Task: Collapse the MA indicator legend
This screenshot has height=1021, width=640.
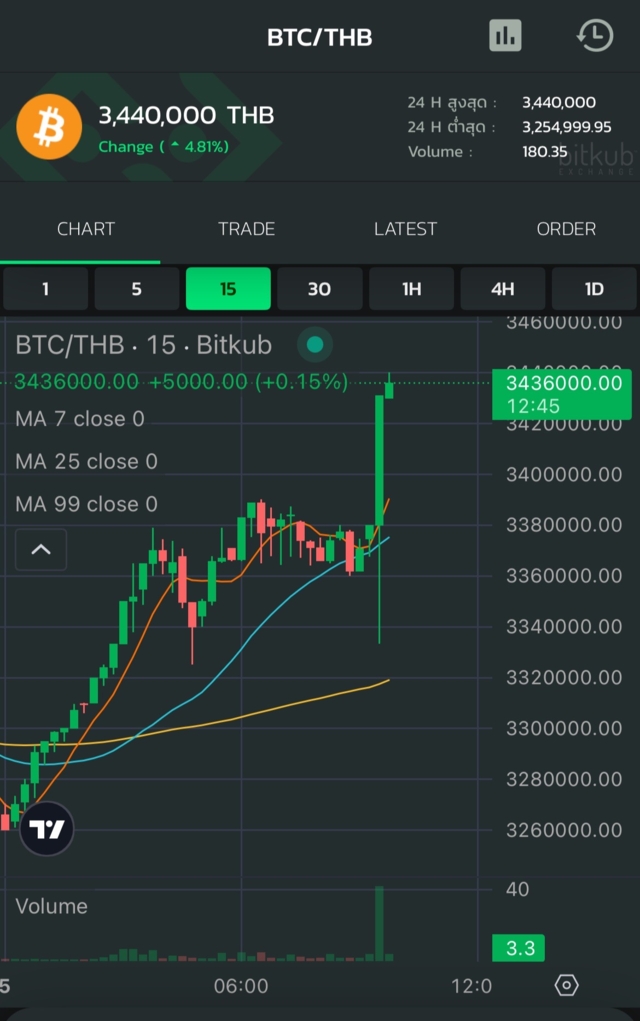Action: [41, 549]
